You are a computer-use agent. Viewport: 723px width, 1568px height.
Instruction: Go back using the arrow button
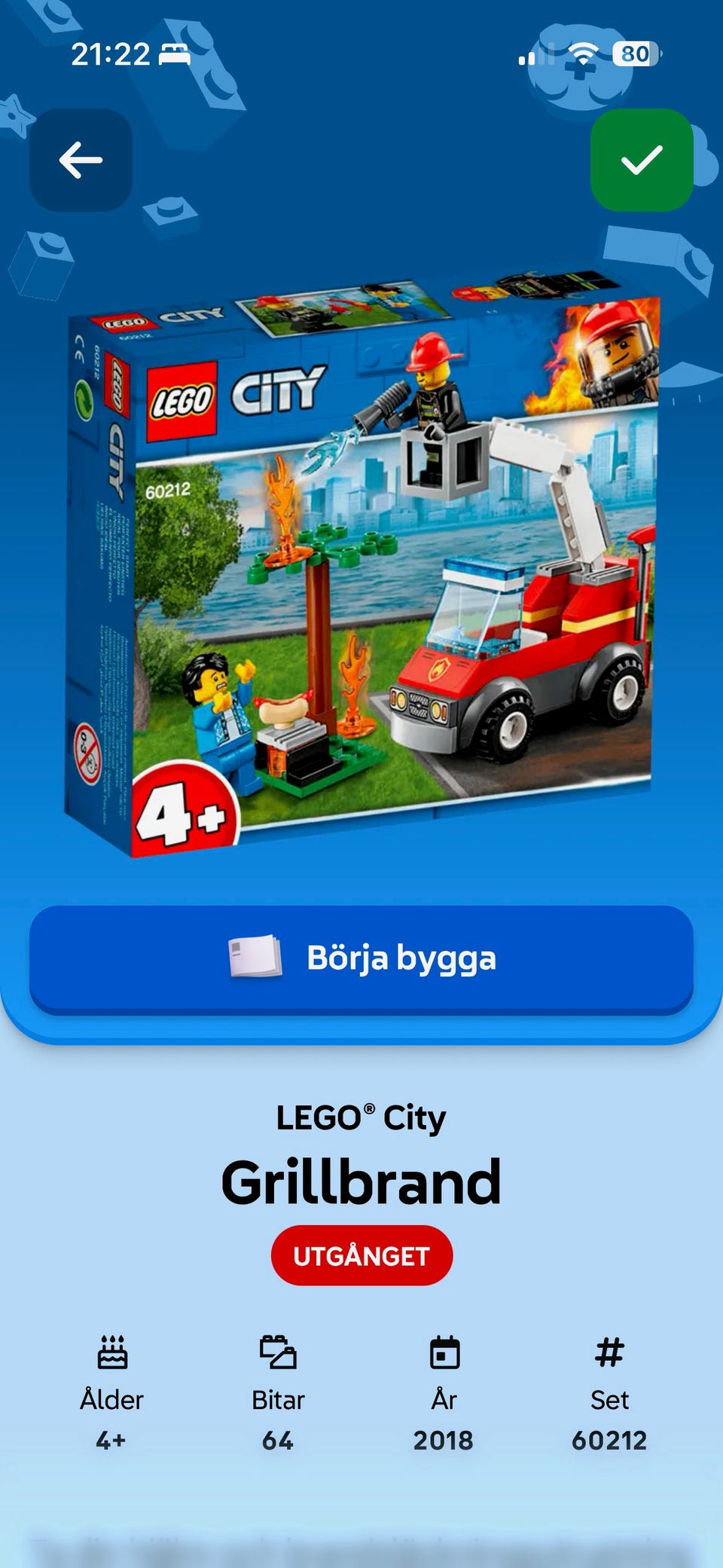[81, 160]
